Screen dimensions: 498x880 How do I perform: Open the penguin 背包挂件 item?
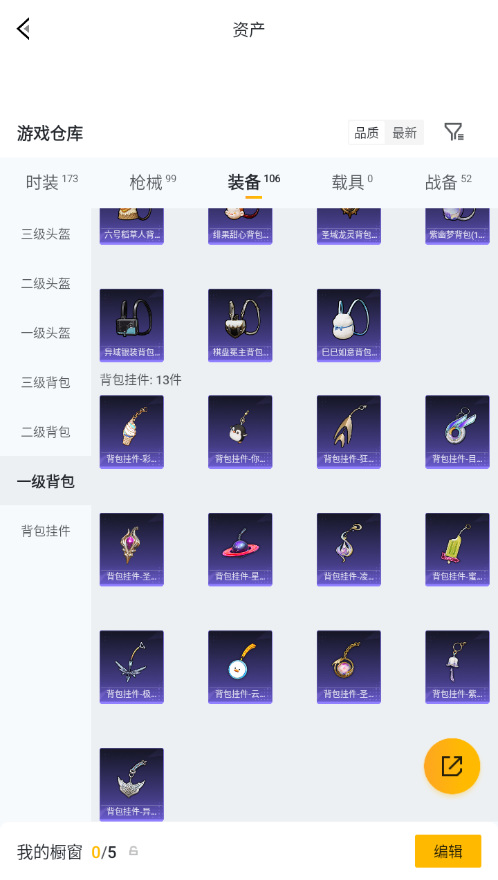pos(240,432)
